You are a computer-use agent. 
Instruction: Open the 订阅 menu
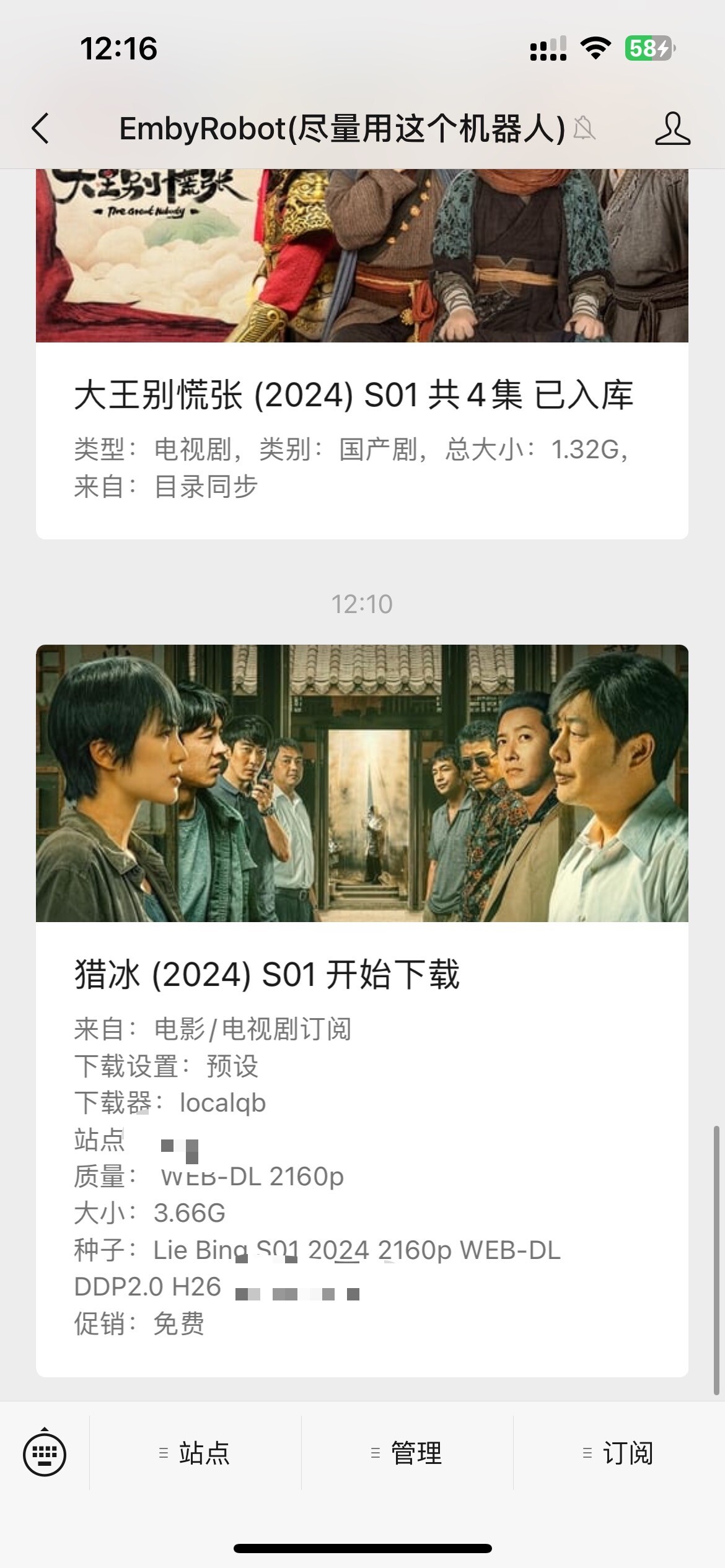point(619,1453)
